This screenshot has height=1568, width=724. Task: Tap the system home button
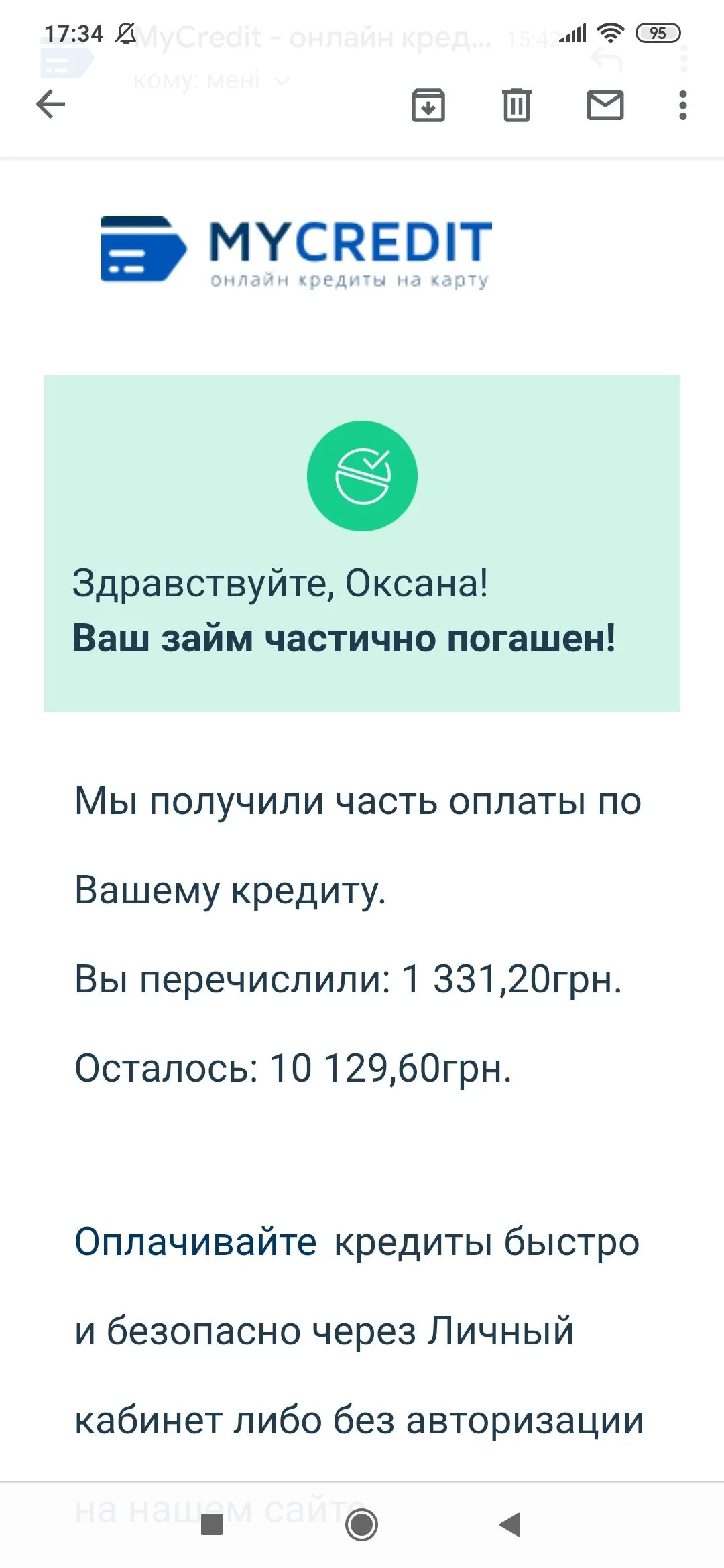tap(361, 1524)
